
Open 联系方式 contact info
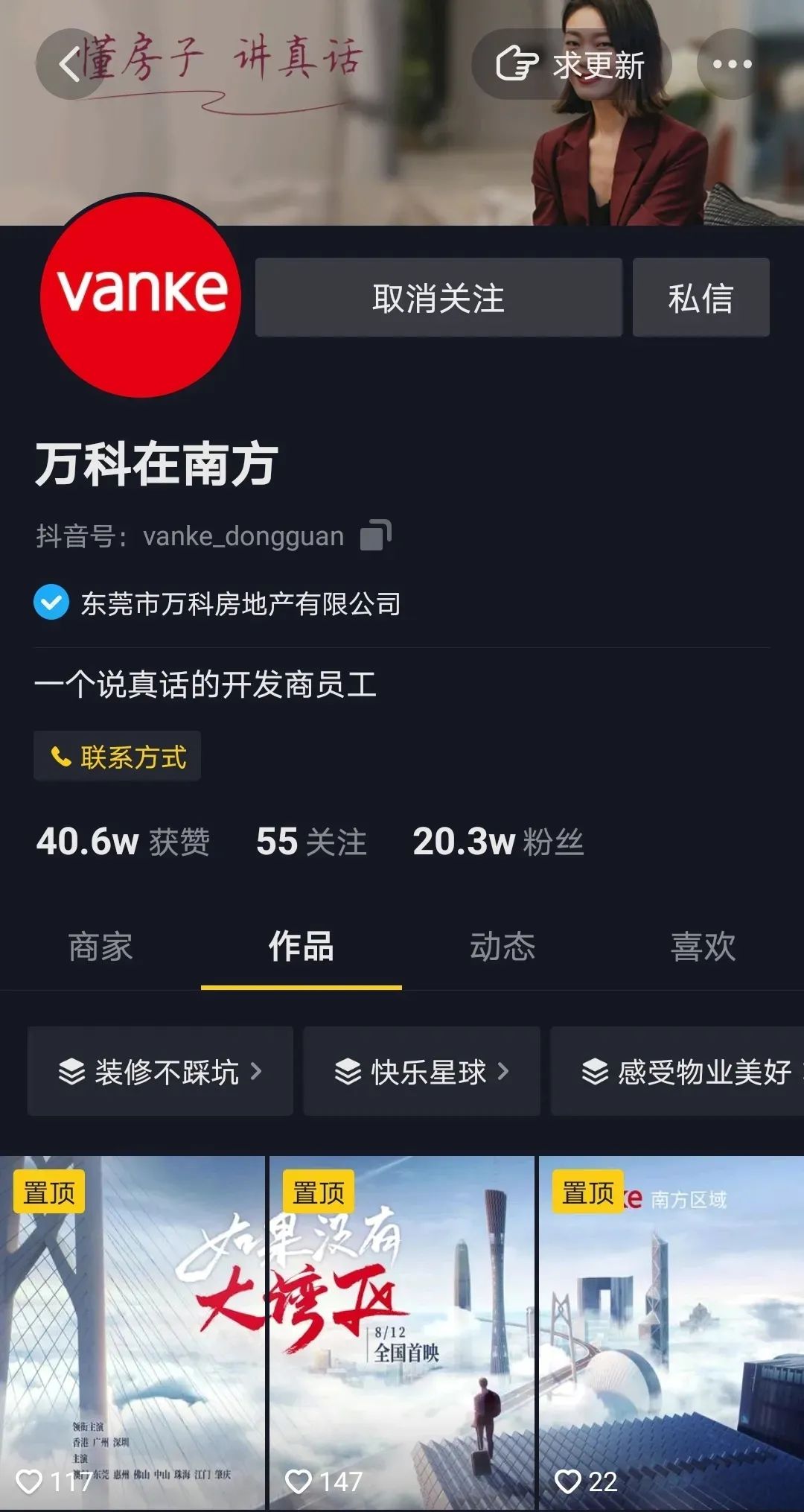coord(118,757)
